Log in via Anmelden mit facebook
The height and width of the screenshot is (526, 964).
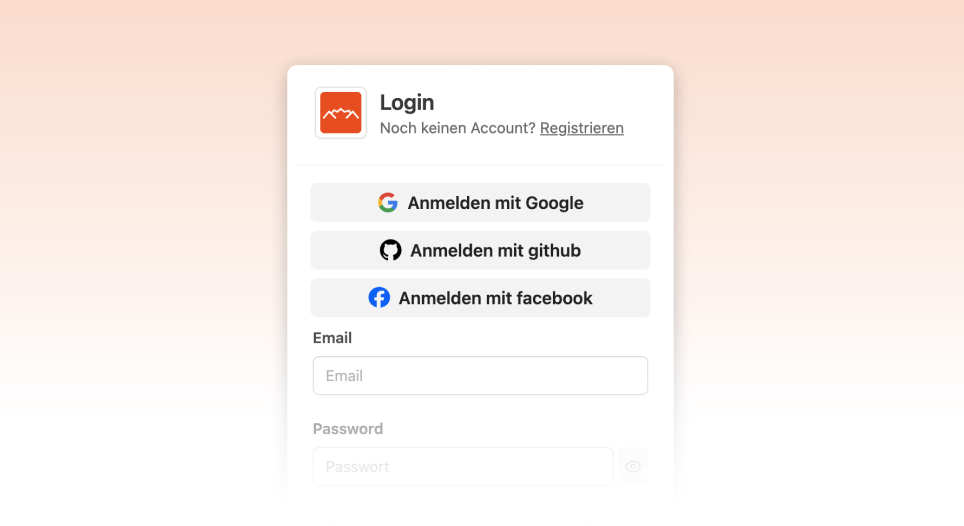pyautogui.click(x=480, y=298)
